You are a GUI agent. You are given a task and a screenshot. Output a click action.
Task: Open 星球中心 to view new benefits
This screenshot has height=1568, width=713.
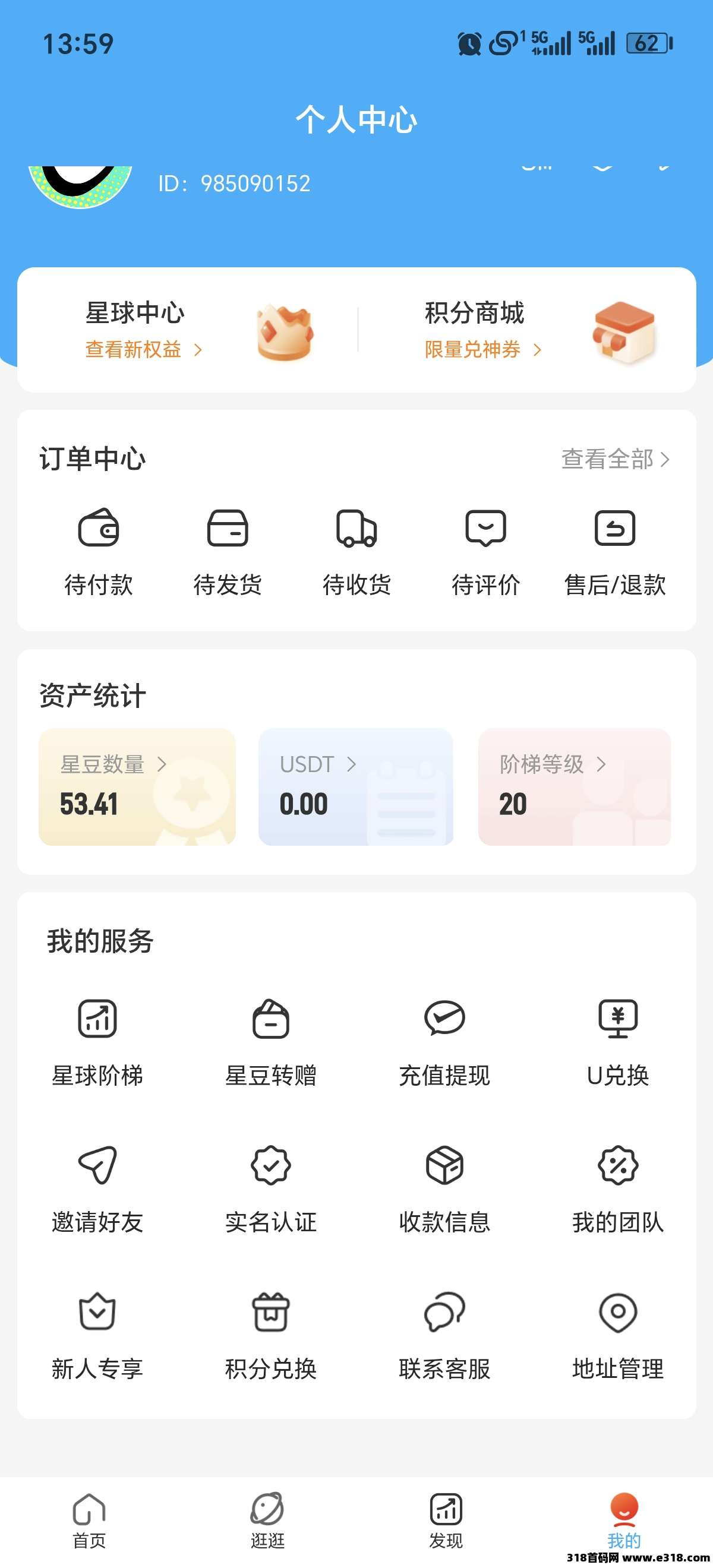click(188, 330)
